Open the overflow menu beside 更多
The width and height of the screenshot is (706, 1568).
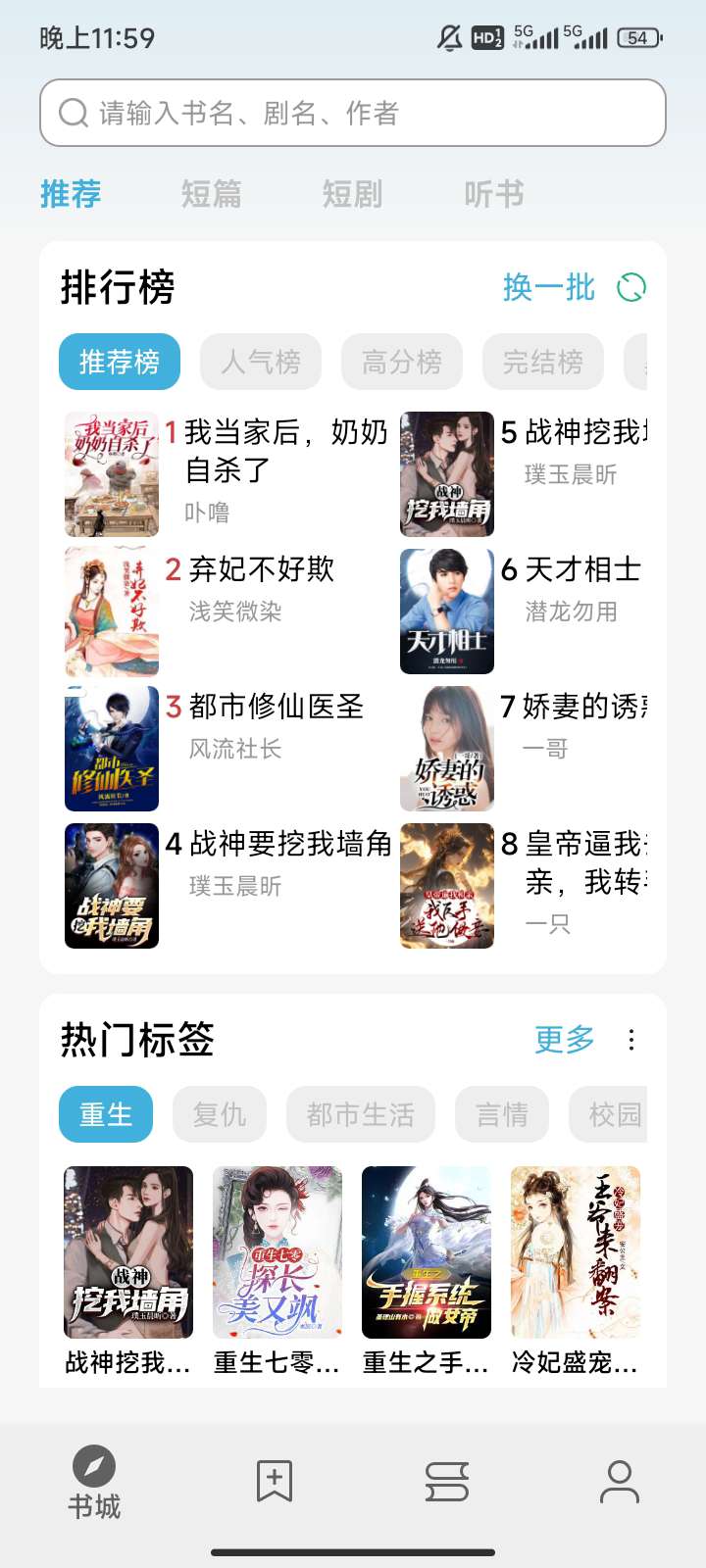[x=631, y=1040]
